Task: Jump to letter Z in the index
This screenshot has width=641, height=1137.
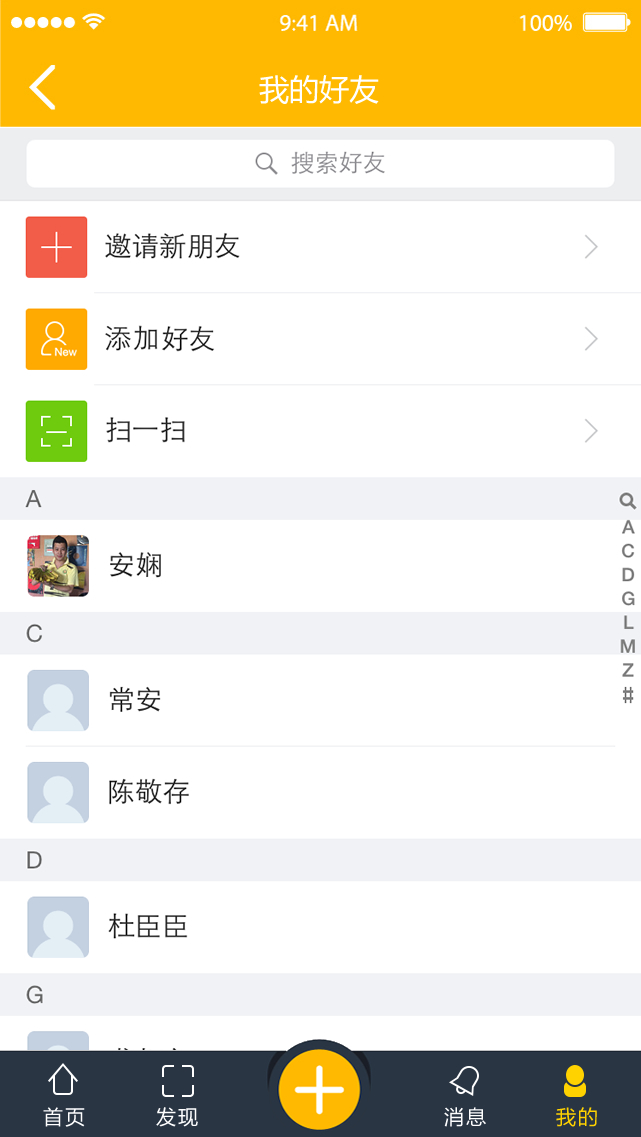Action: tap(628, 670)
